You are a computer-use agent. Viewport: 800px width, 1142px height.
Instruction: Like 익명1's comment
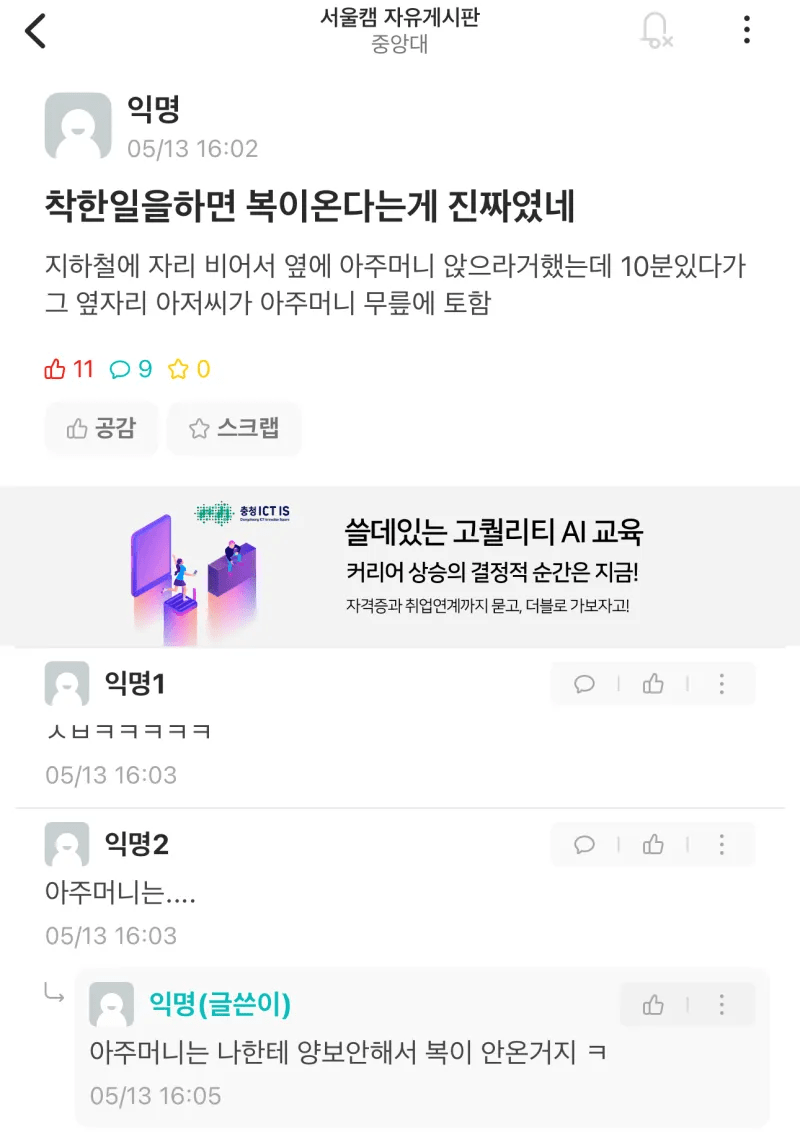653,684
